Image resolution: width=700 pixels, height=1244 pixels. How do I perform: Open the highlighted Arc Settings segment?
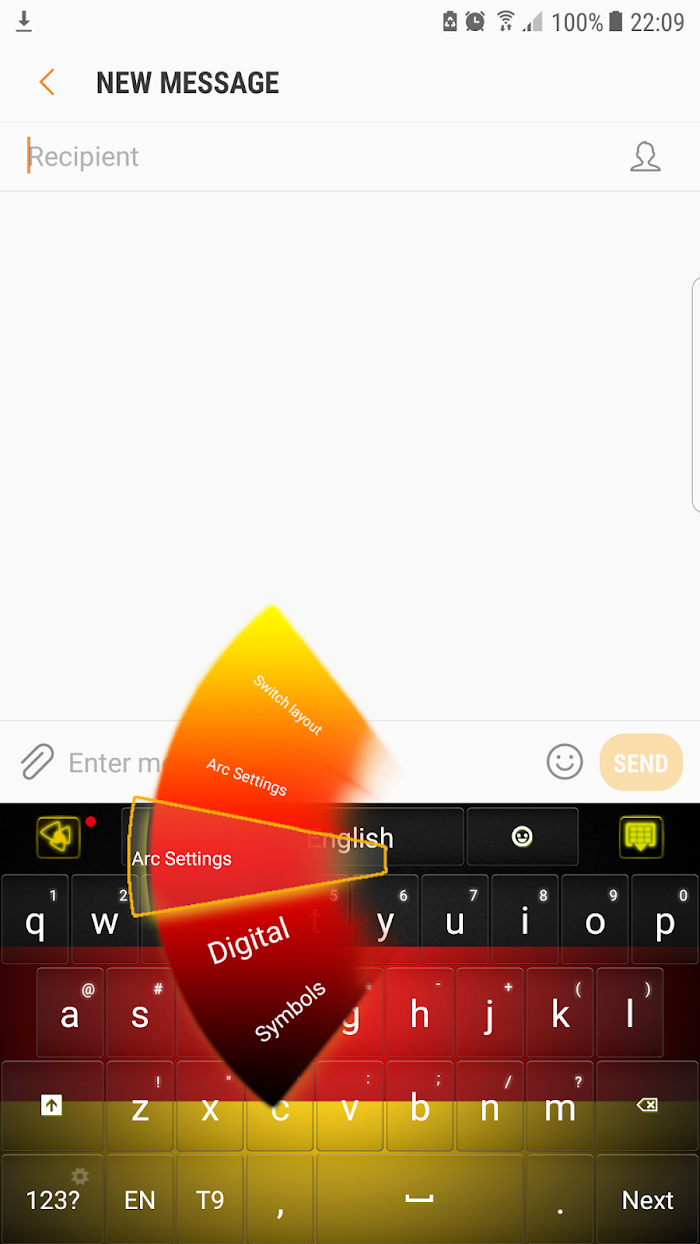click(182, 858)
